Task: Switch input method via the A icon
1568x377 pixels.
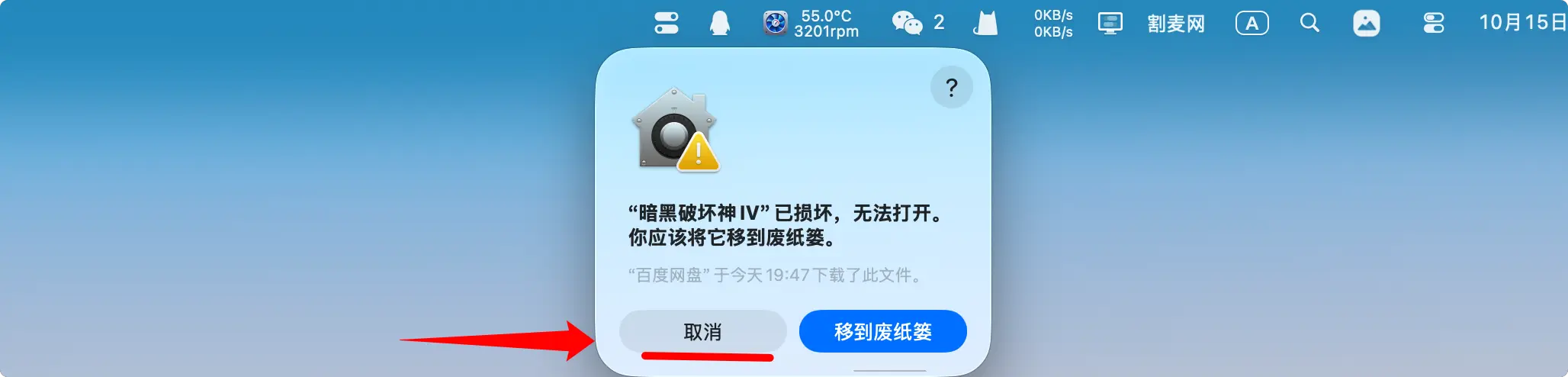Action: tap(1252, 23)
